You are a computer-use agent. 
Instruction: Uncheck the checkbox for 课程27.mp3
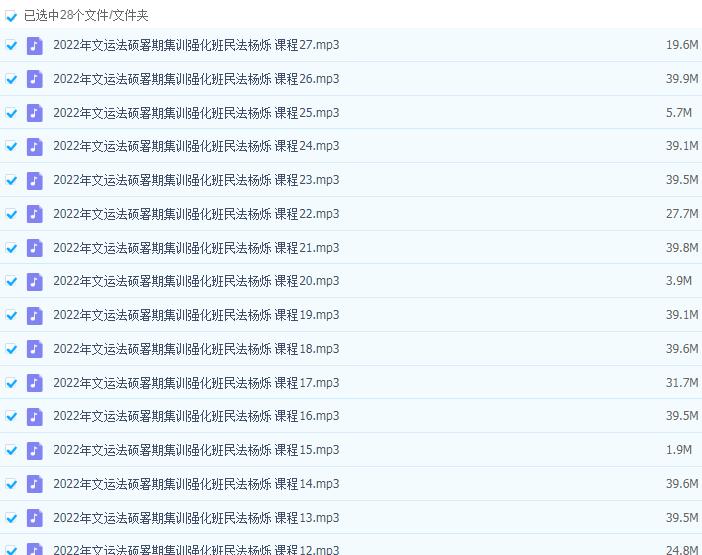click(11, 45)
